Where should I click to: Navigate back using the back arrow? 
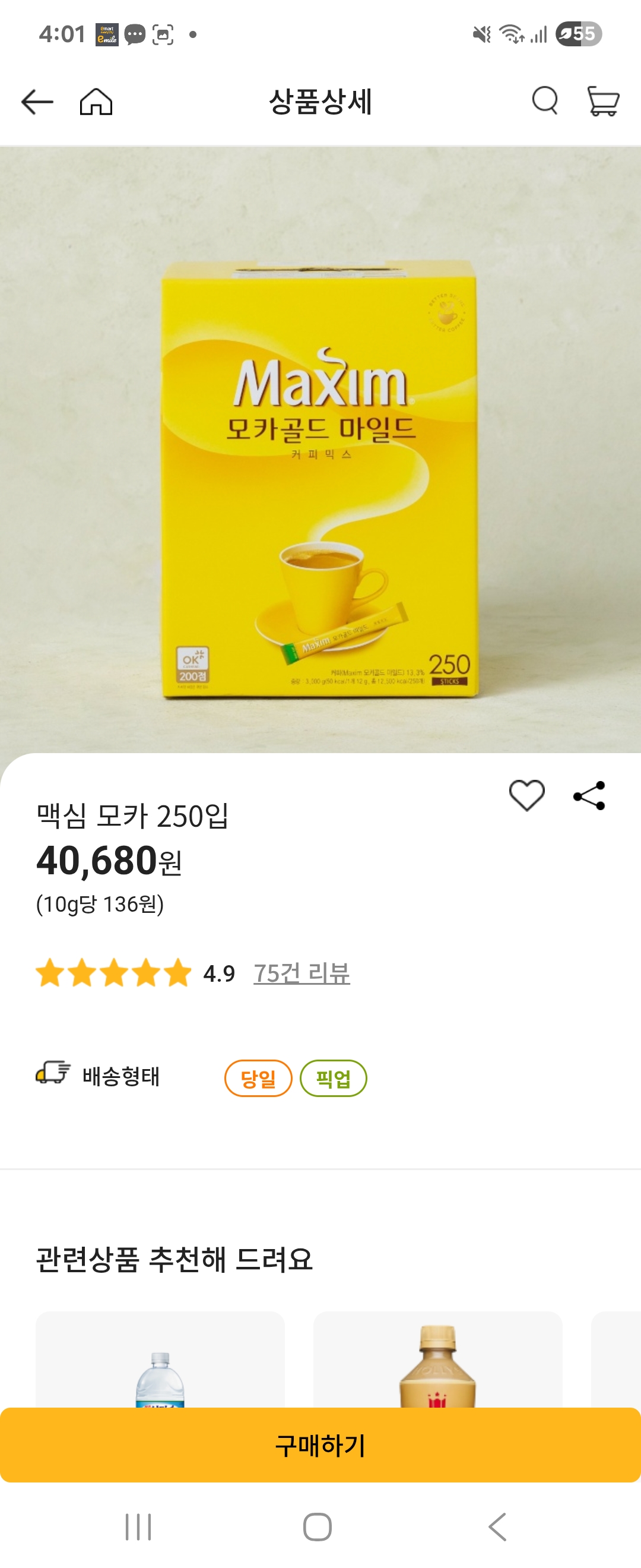(36, 101)
